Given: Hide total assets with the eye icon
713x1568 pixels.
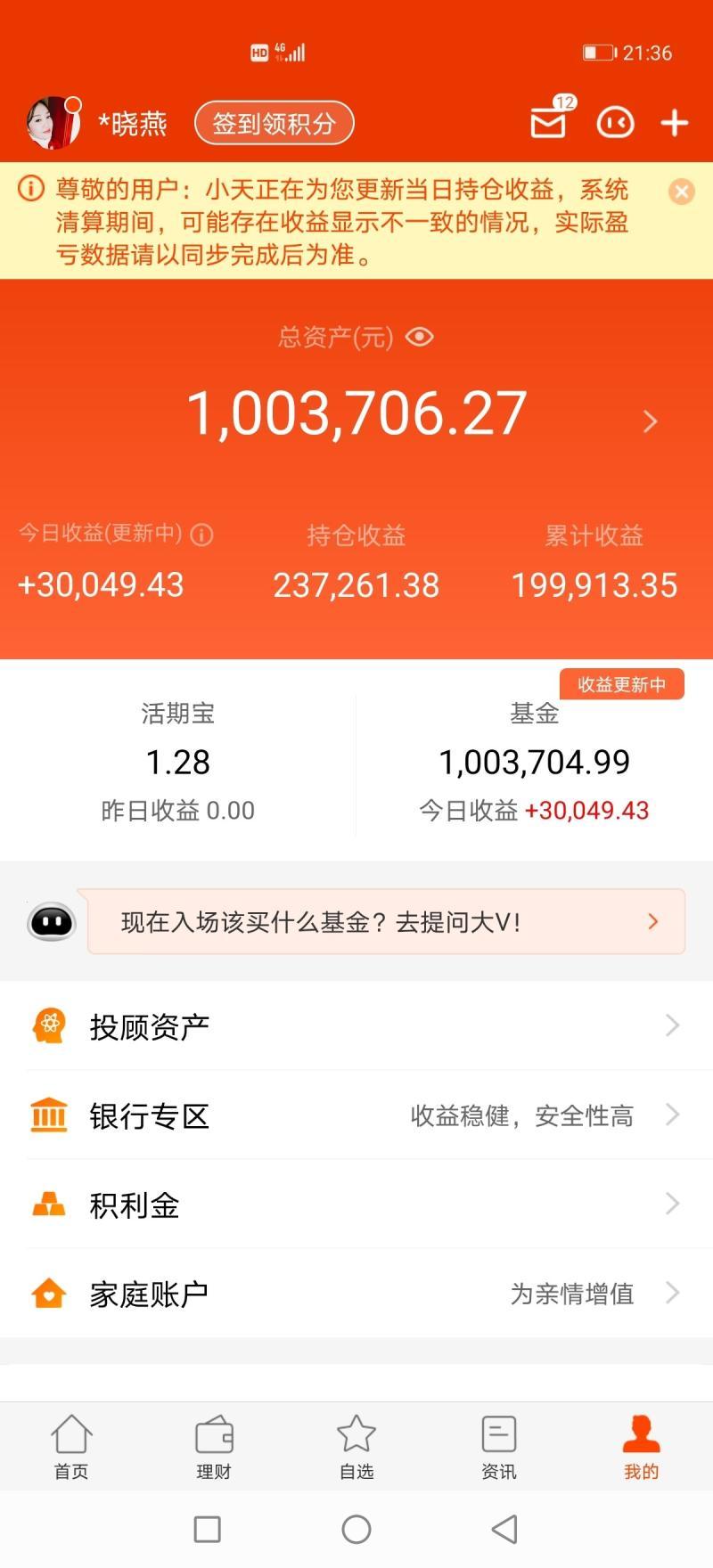Looking at the screenshot, I should 419,337.
